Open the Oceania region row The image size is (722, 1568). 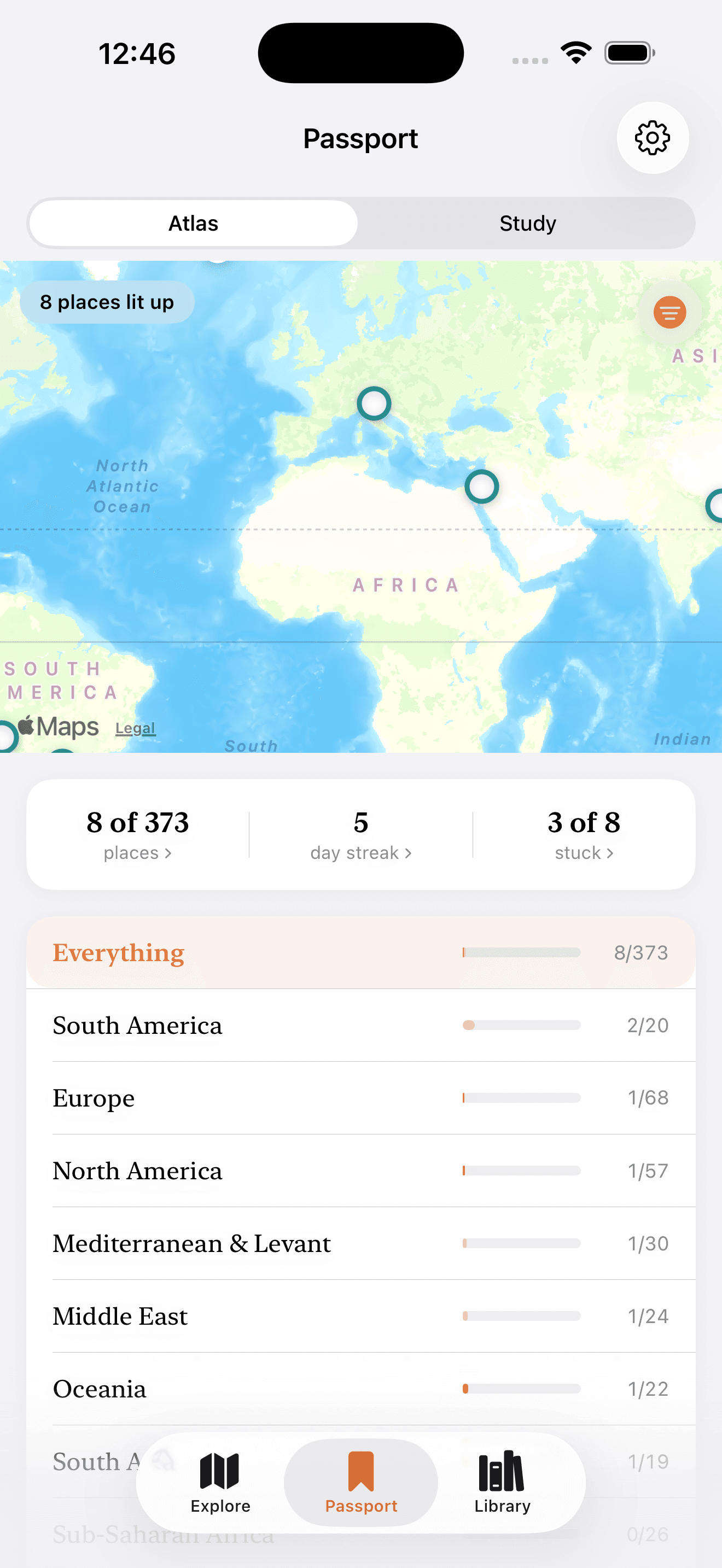pyautogui.click(x=361, y=1389)
